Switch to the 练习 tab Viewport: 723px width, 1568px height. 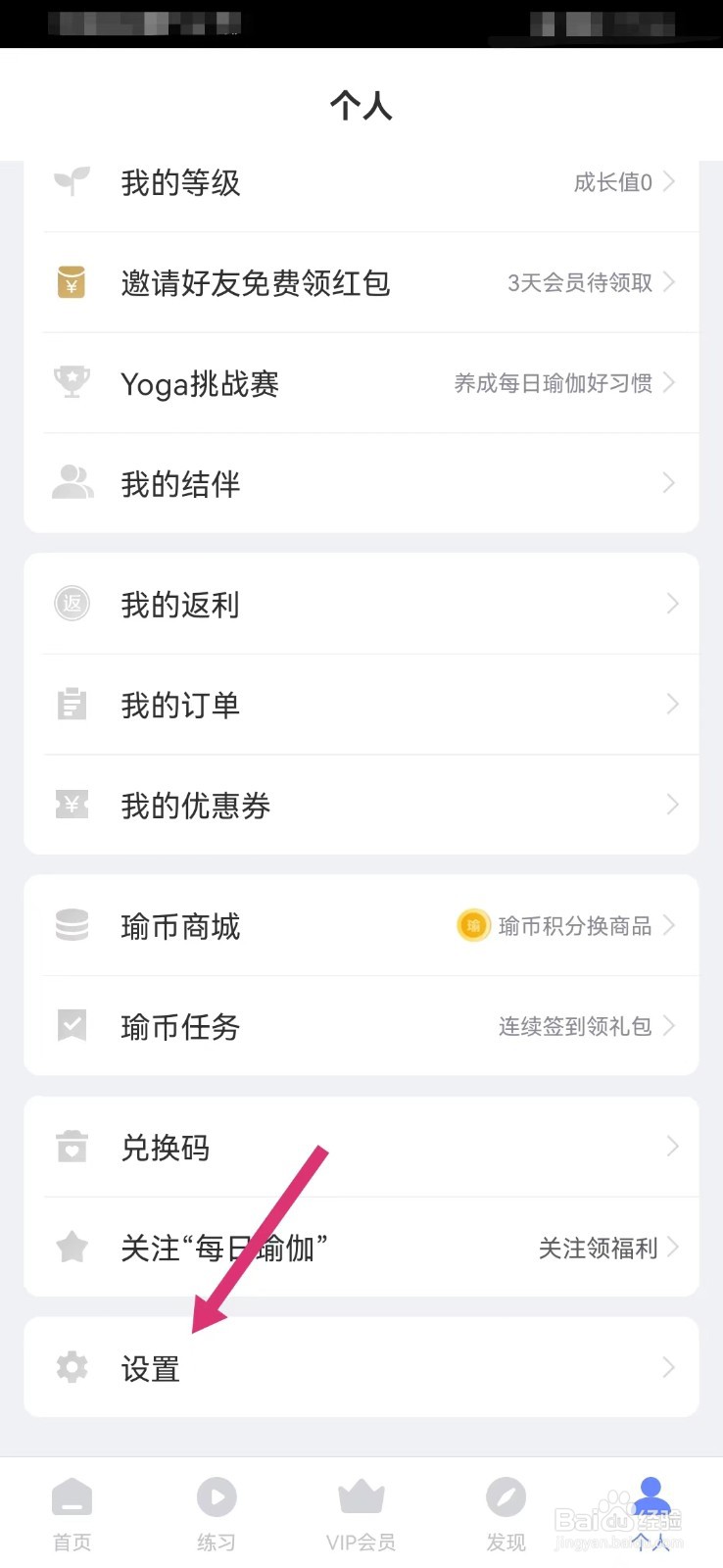pyautogui.click(x=217, y=1514)
